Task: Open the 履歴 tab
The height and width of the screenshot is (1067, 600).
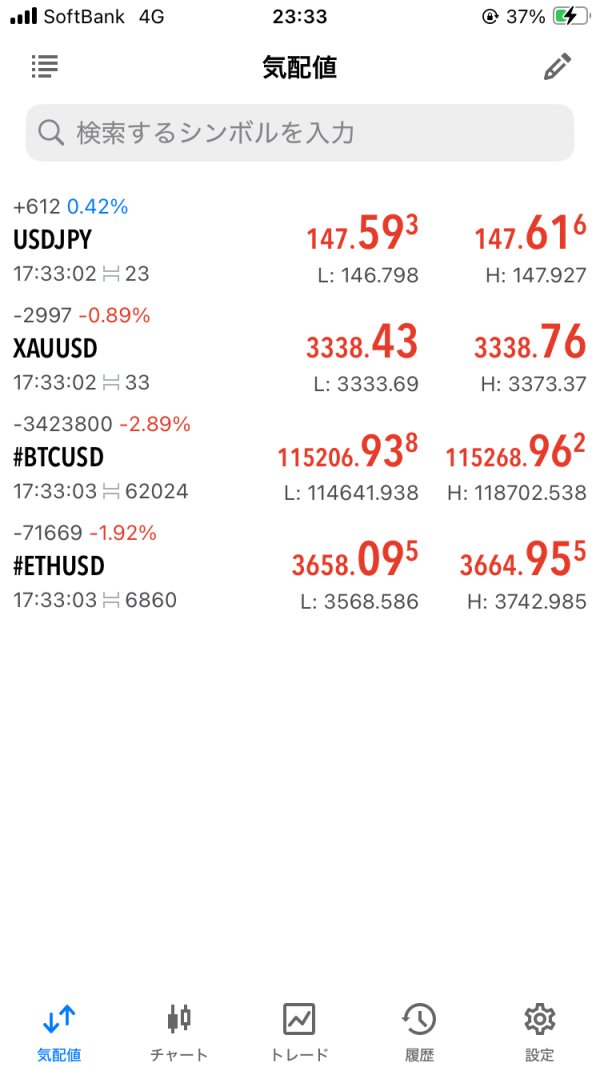Action: 419,1032
